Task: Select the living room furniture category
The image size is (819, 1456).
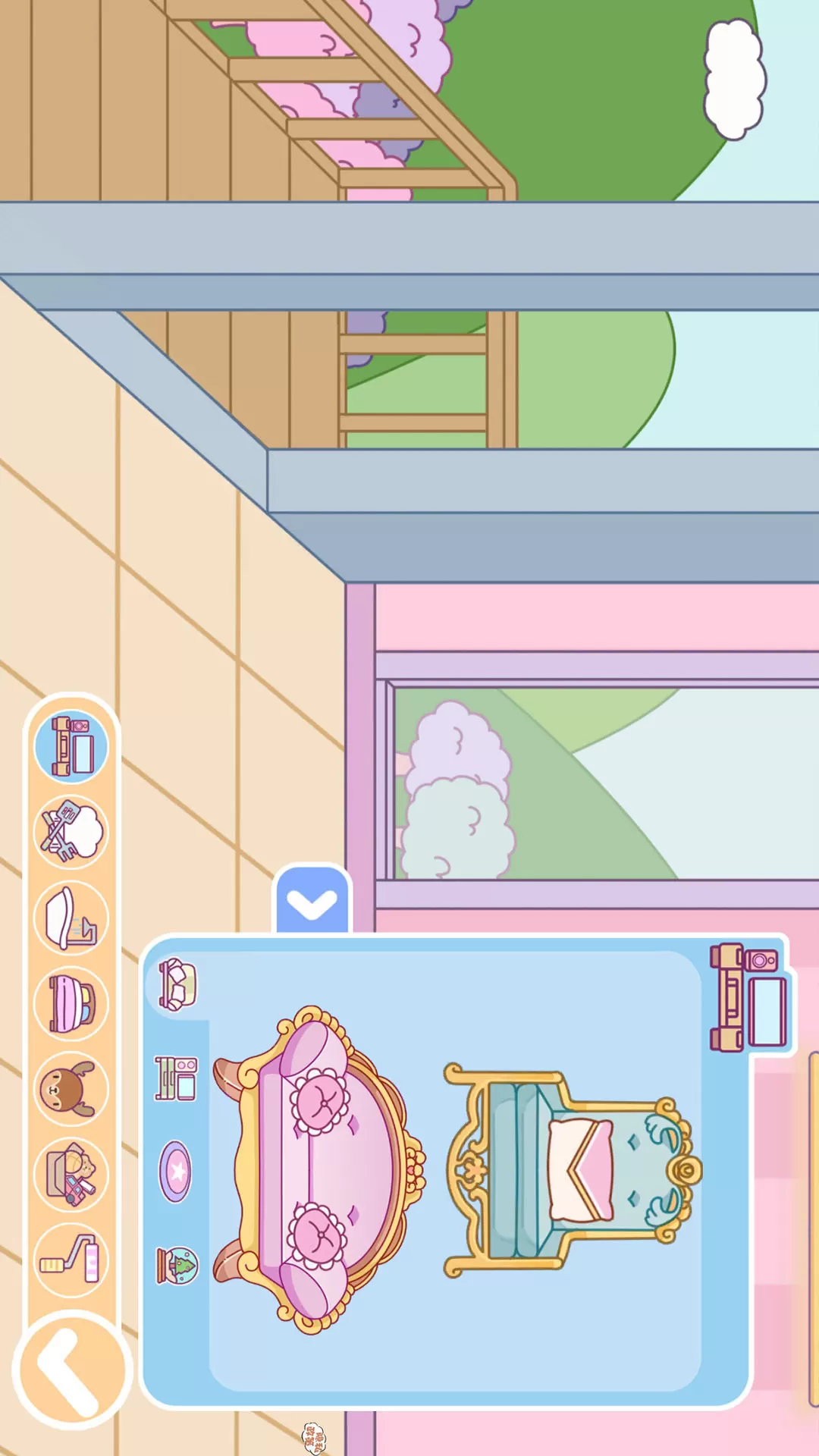Action: point(71,747)
